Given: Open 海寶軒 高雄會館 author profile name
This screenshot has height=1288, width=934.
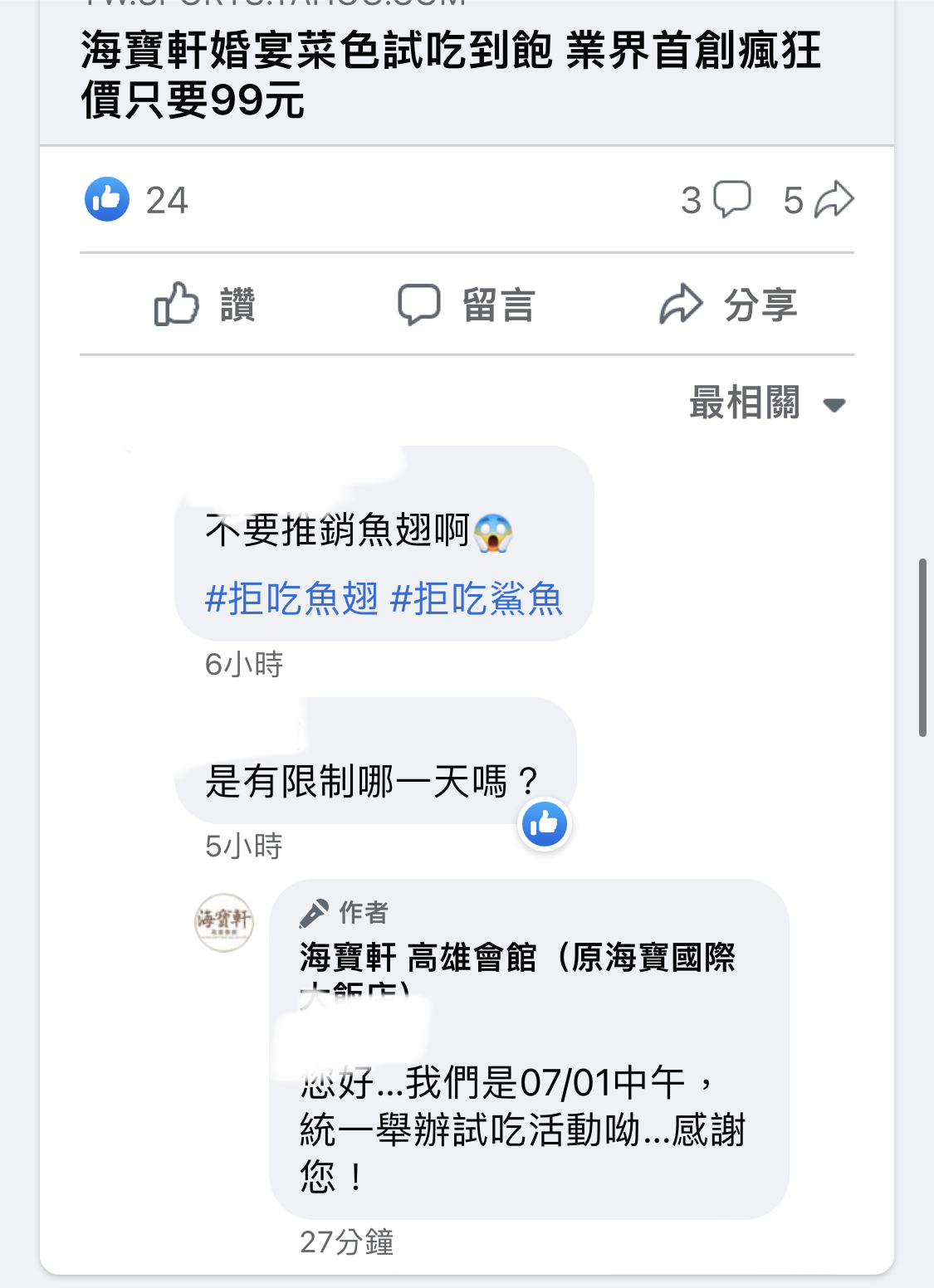Looking at the screenshot, I should tap(516, 958).
